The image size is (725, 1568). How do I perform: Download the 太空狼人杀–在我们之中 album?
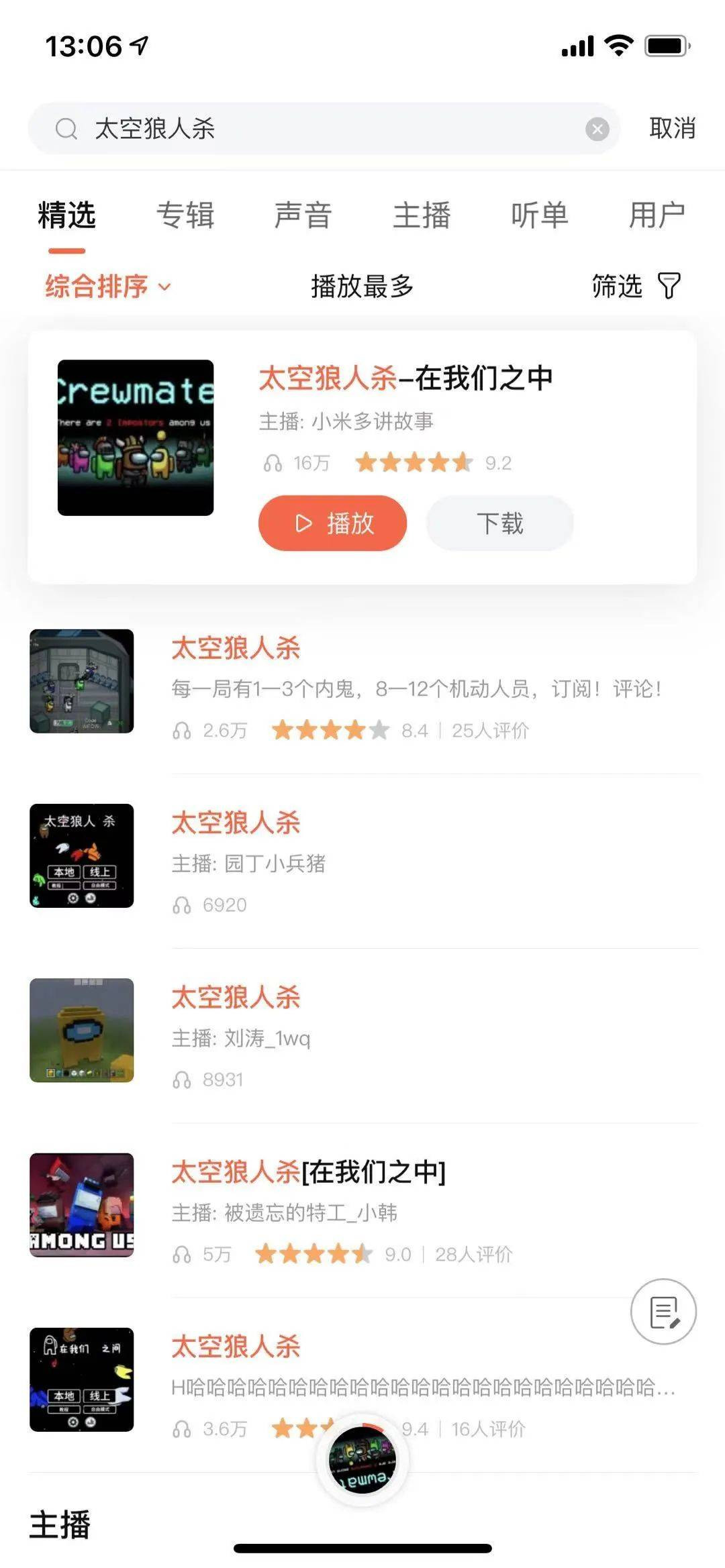click(499, 523)
